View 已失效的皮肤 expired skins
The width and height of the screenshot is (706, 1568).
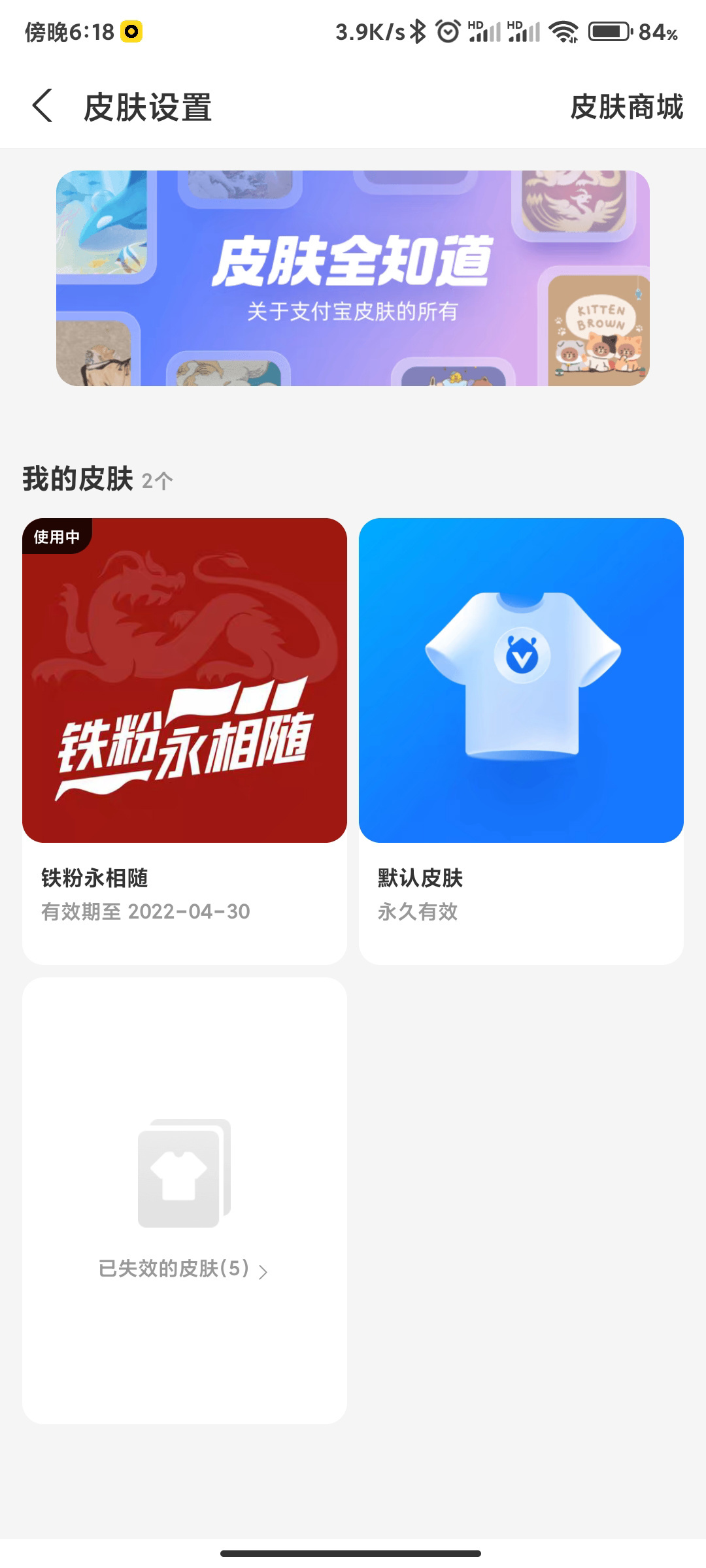click(183, 1268)
